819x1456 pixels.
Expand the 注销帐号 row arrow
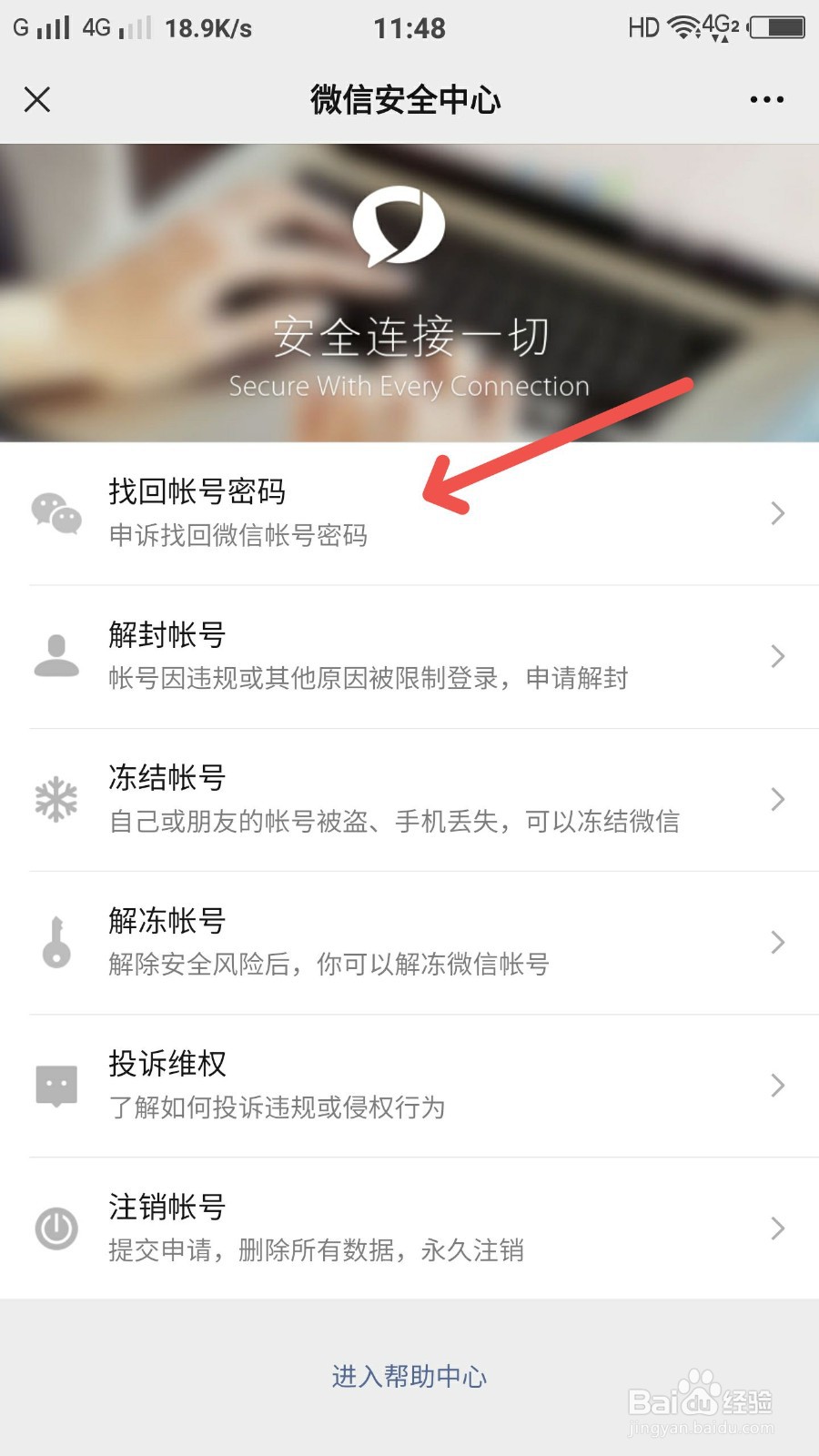(778, 1228)
